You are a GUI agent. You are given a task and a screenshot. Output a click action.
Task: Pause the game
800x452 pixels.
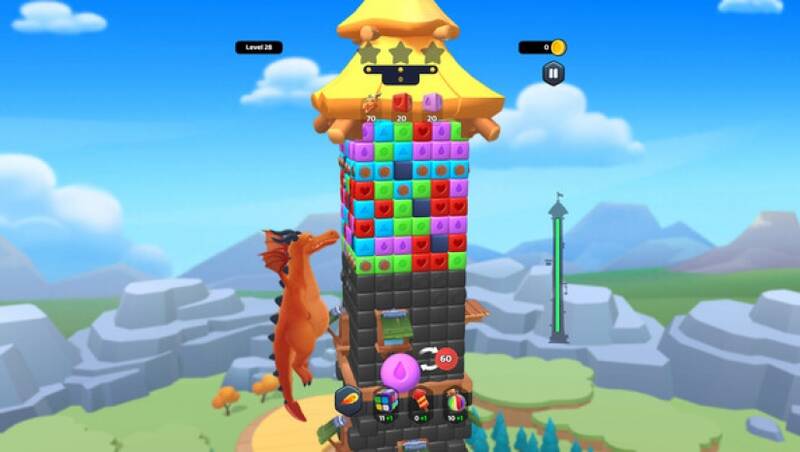pyautogui.click(x=553, y=73)
